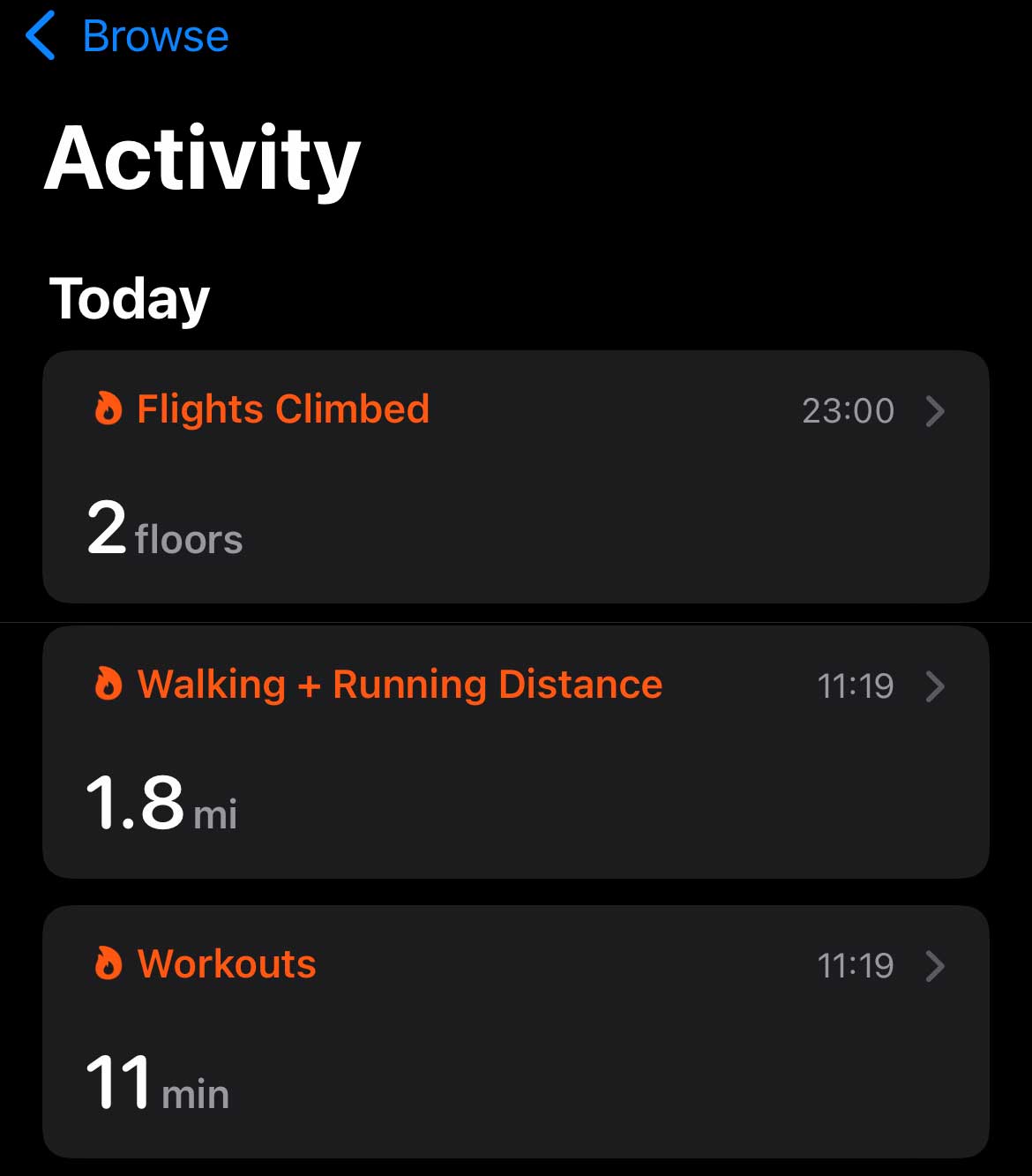Viewport: 1032px width, 1176px height.
Task: Tap the Flights Climbed label
Action: pyautogui.click(x=282, y=409)
